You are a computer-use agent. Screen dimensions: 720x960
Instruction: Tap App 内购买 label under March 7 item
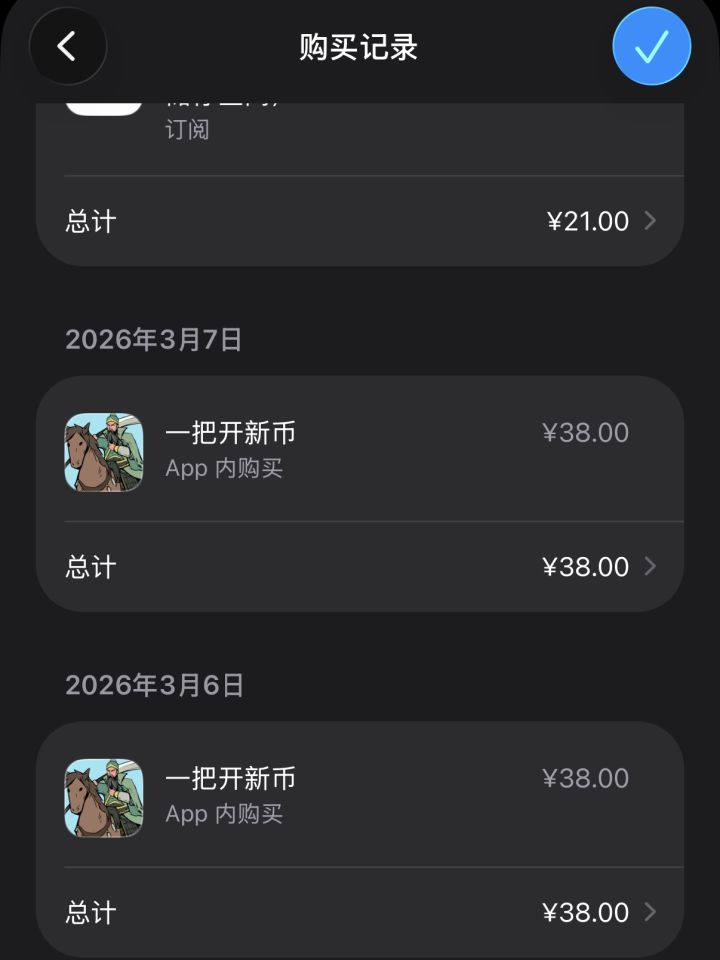click(227, 469)
